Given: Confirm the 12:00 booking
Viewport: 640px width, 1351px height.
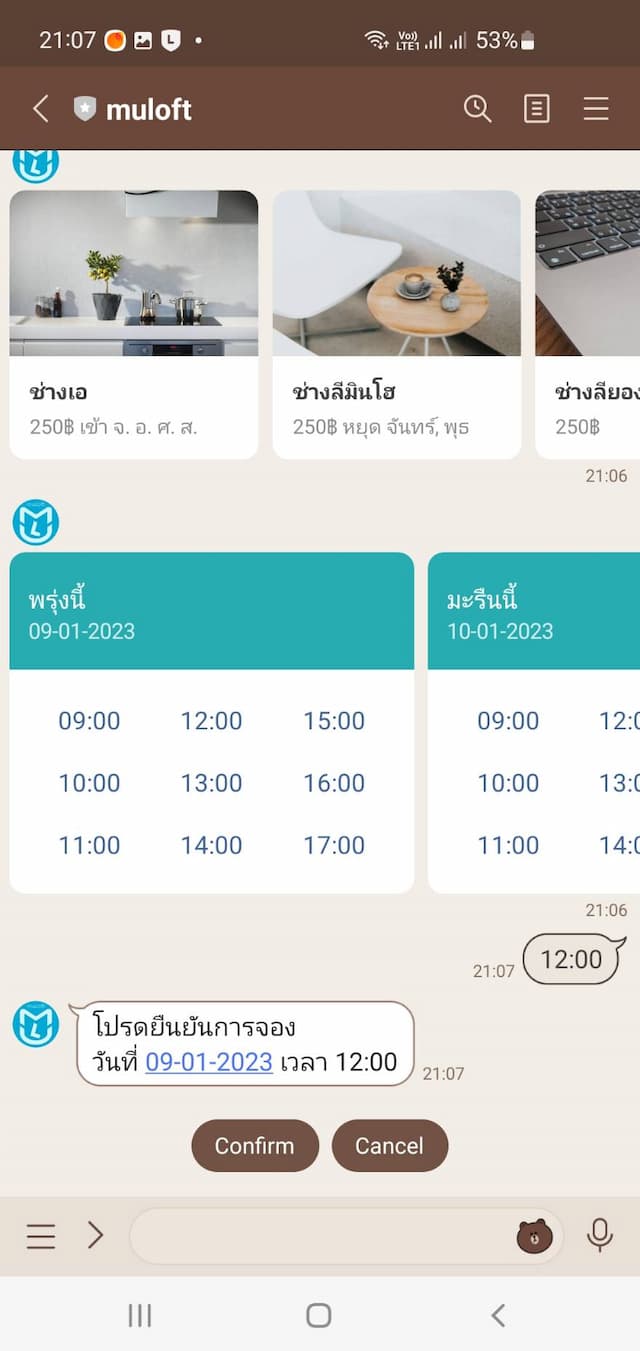Looking at the screenshot, I should [254, 1146].
